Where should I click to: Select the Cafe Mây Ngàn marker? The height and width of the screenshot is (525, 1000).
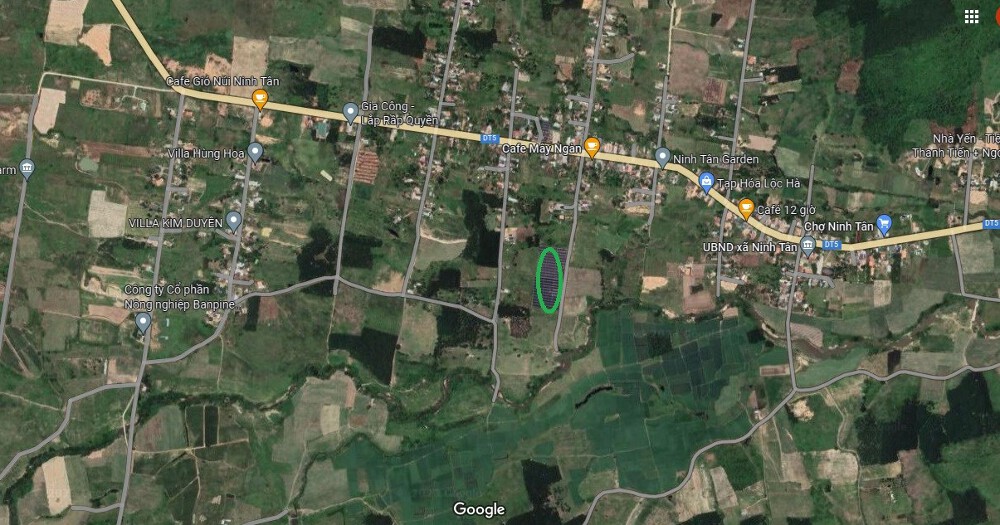coord(592,148)
